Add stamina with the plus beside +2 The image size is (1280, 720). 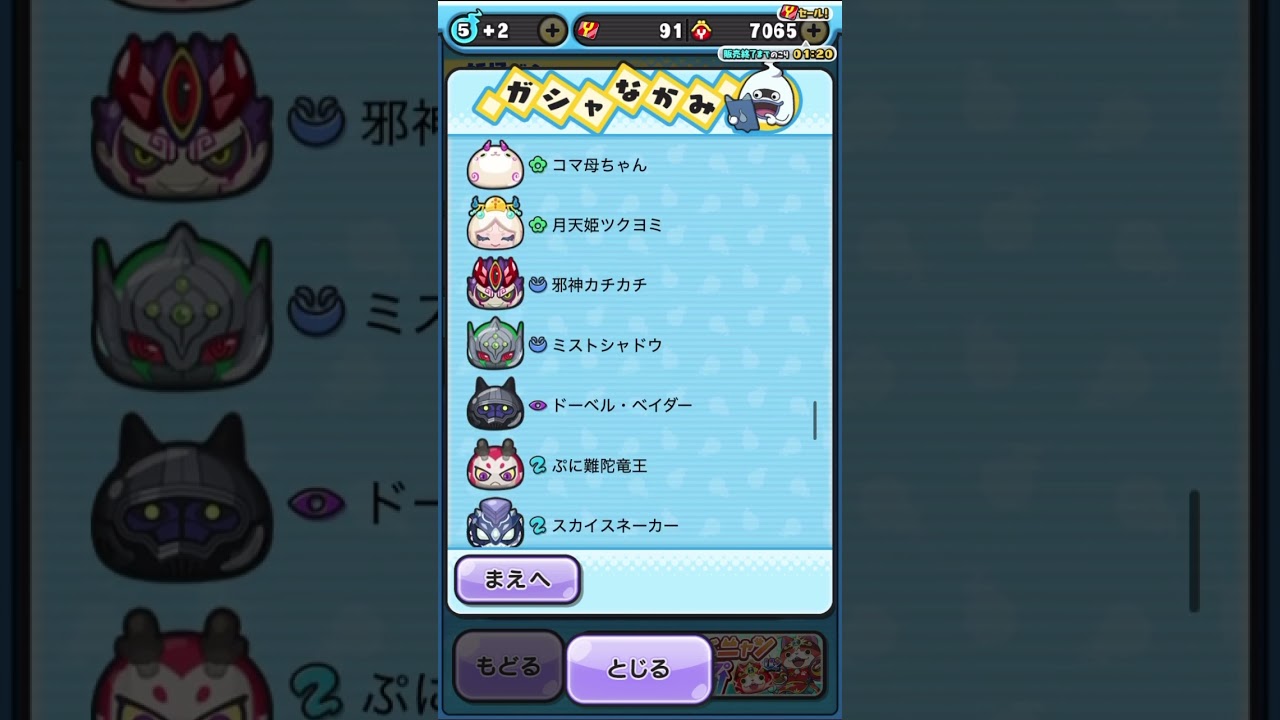point(551,31)
